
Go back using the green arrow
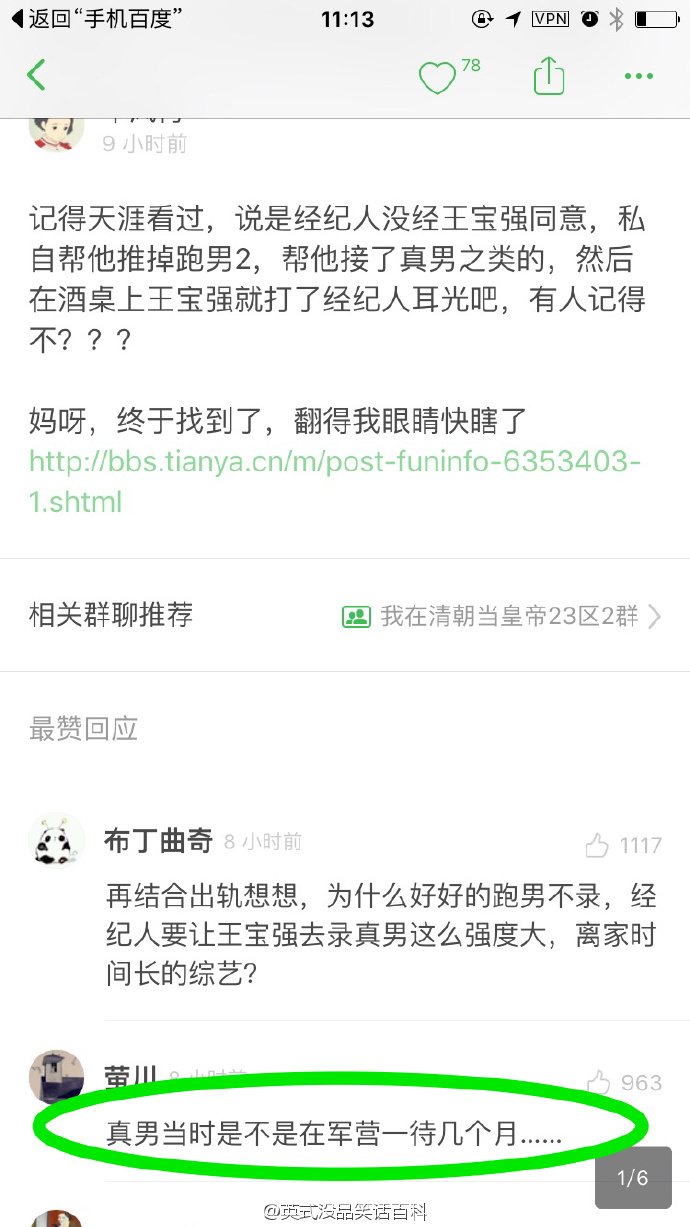pos(37,75)
